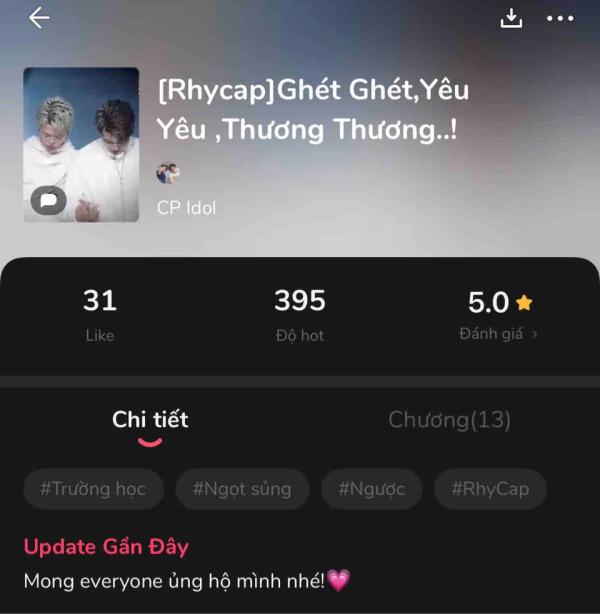Go back using the arrow icon
Screen dimensions: 600x614
tap(39, 18)
